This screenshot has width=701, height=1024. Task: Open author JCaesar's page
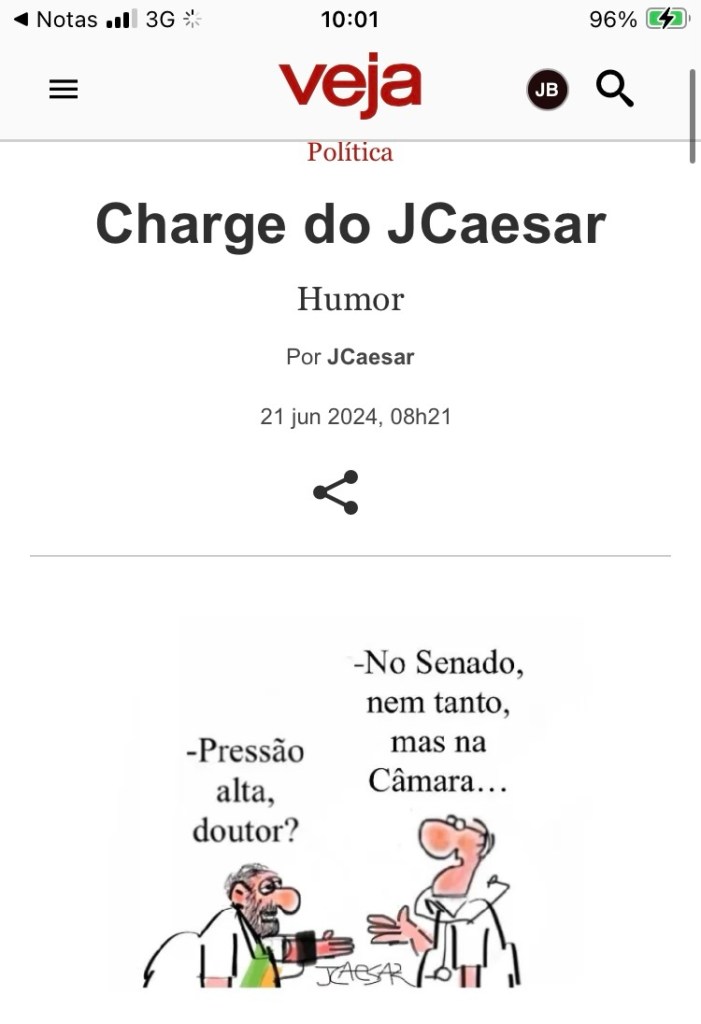(x=370, y=357)
